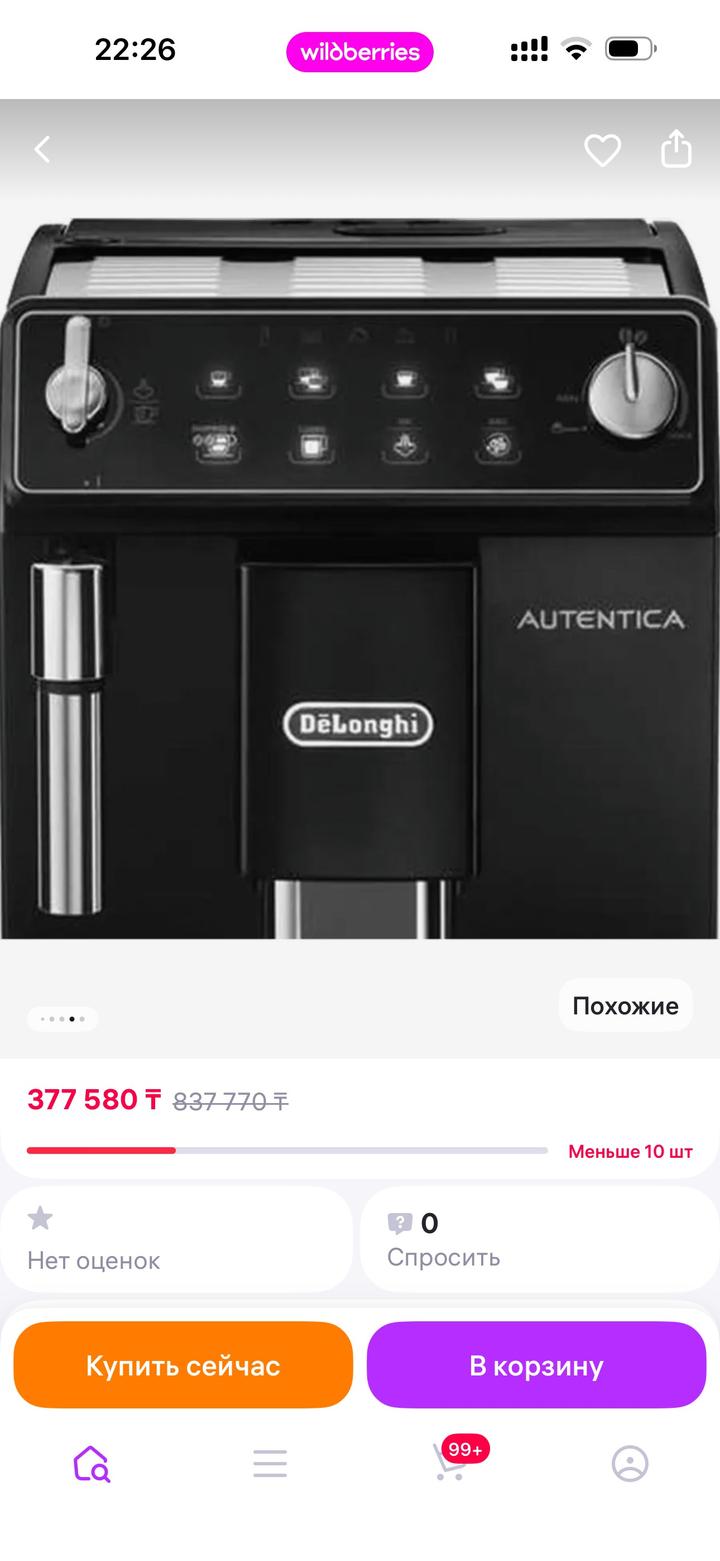
Task: Tap the image page indicator dots
Action: (62, 1019)
